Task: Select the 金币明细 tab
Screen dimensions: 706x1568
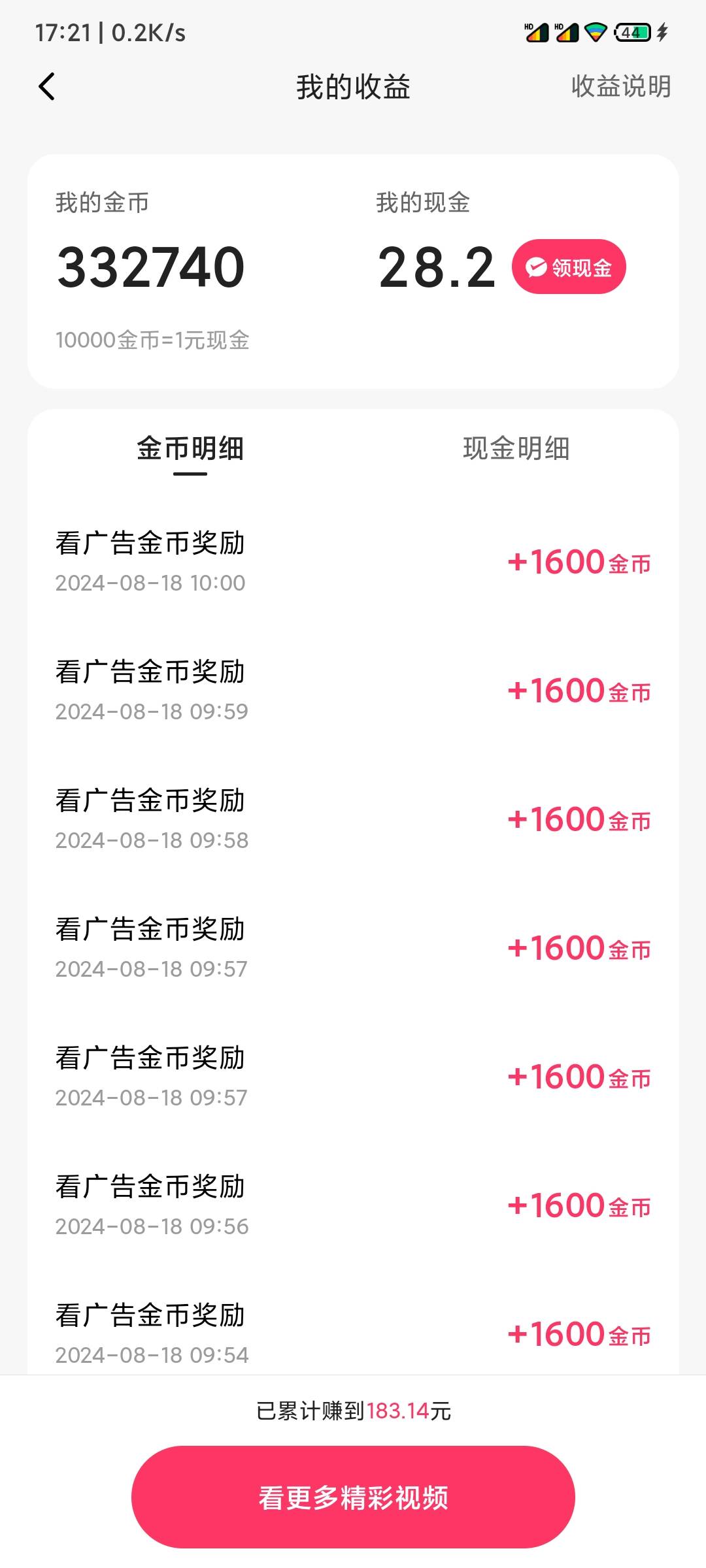Action: (190, 449)
